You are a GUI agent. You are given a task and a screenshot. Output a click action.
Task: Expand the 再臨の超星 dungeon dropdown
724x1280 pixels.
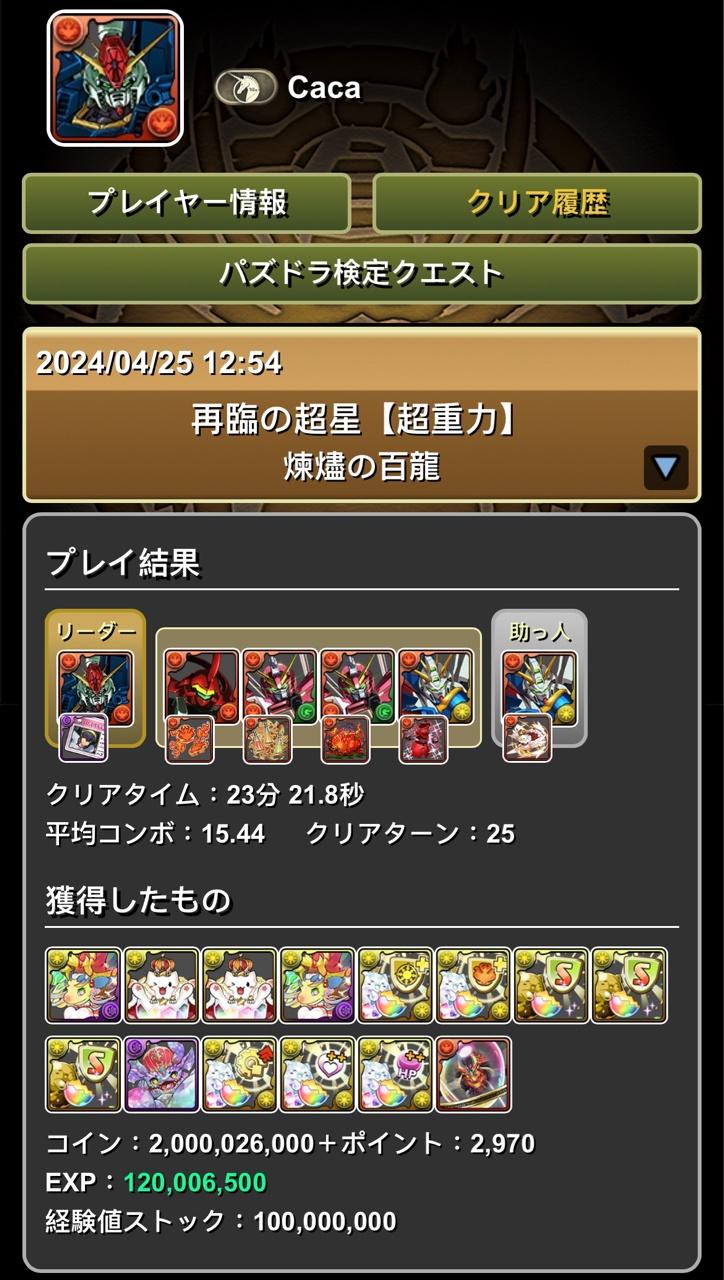(x=665, y=467)
